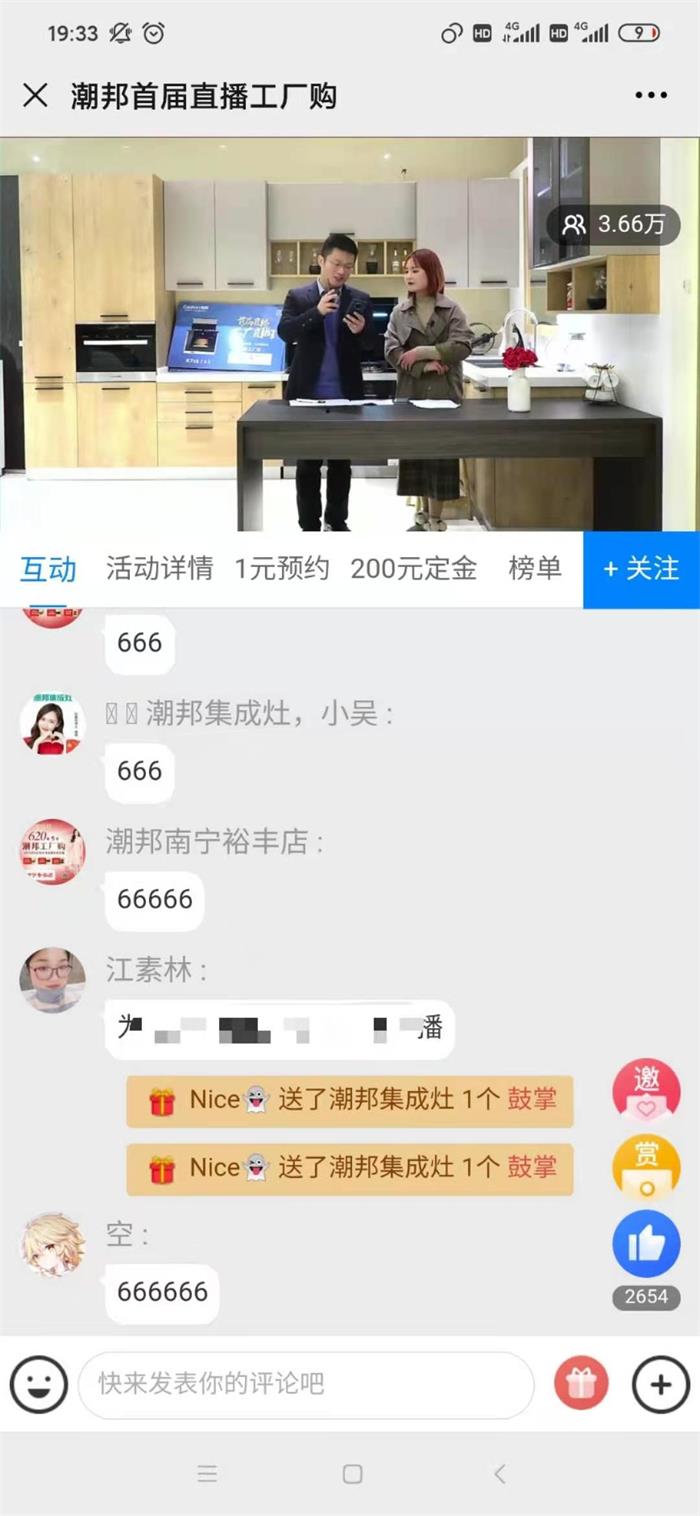Viewport: 700px width, 1516px height.
Task: View the 榜单 tab
Action: pyautogui.click(x=535, y=569)
